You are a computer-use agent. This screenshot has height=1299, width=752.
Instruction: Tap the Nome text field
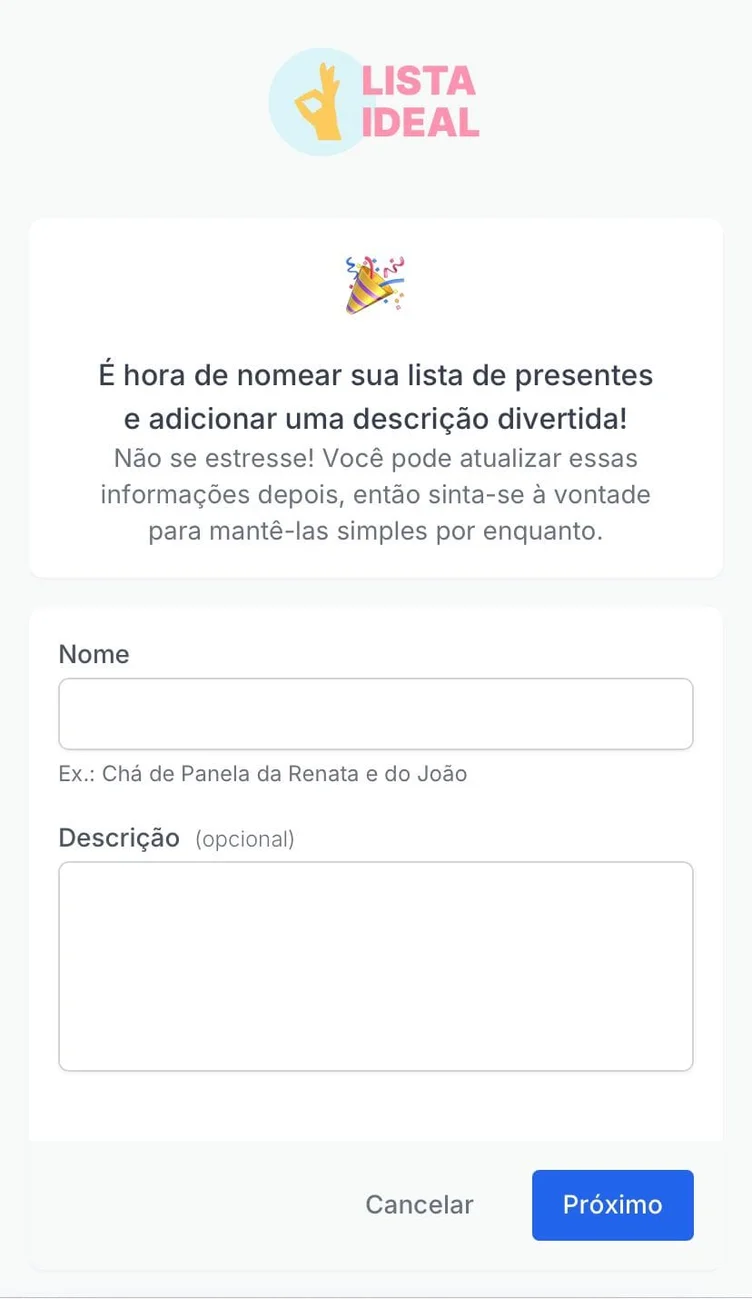(375, 714)
